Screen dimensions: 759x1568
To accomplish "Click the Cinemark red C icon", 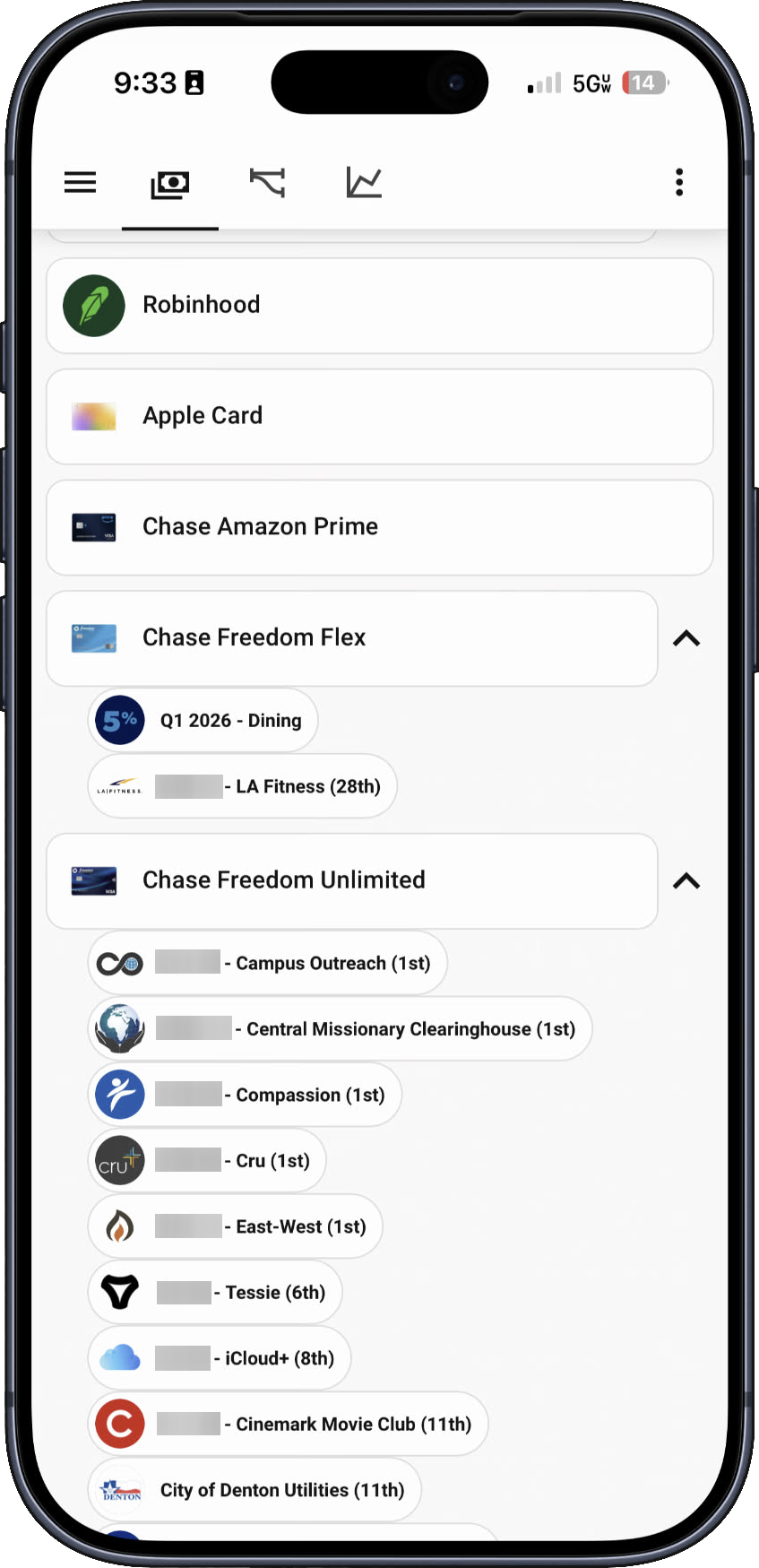I will [x=119, y=1424].
